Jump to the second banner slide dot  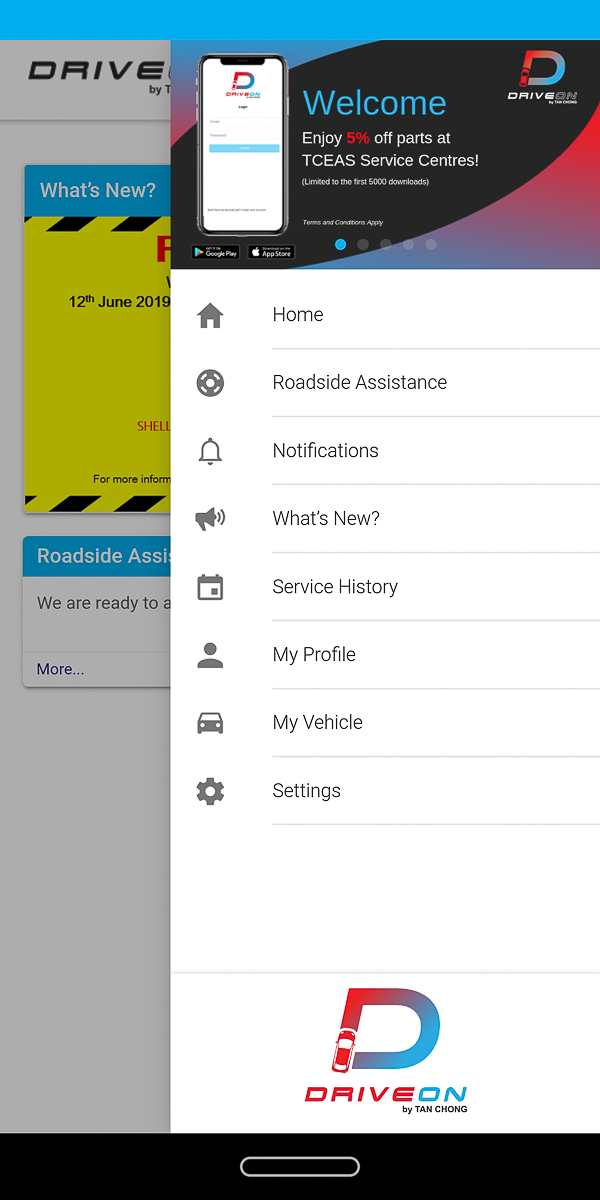click(x=363, y=244)
